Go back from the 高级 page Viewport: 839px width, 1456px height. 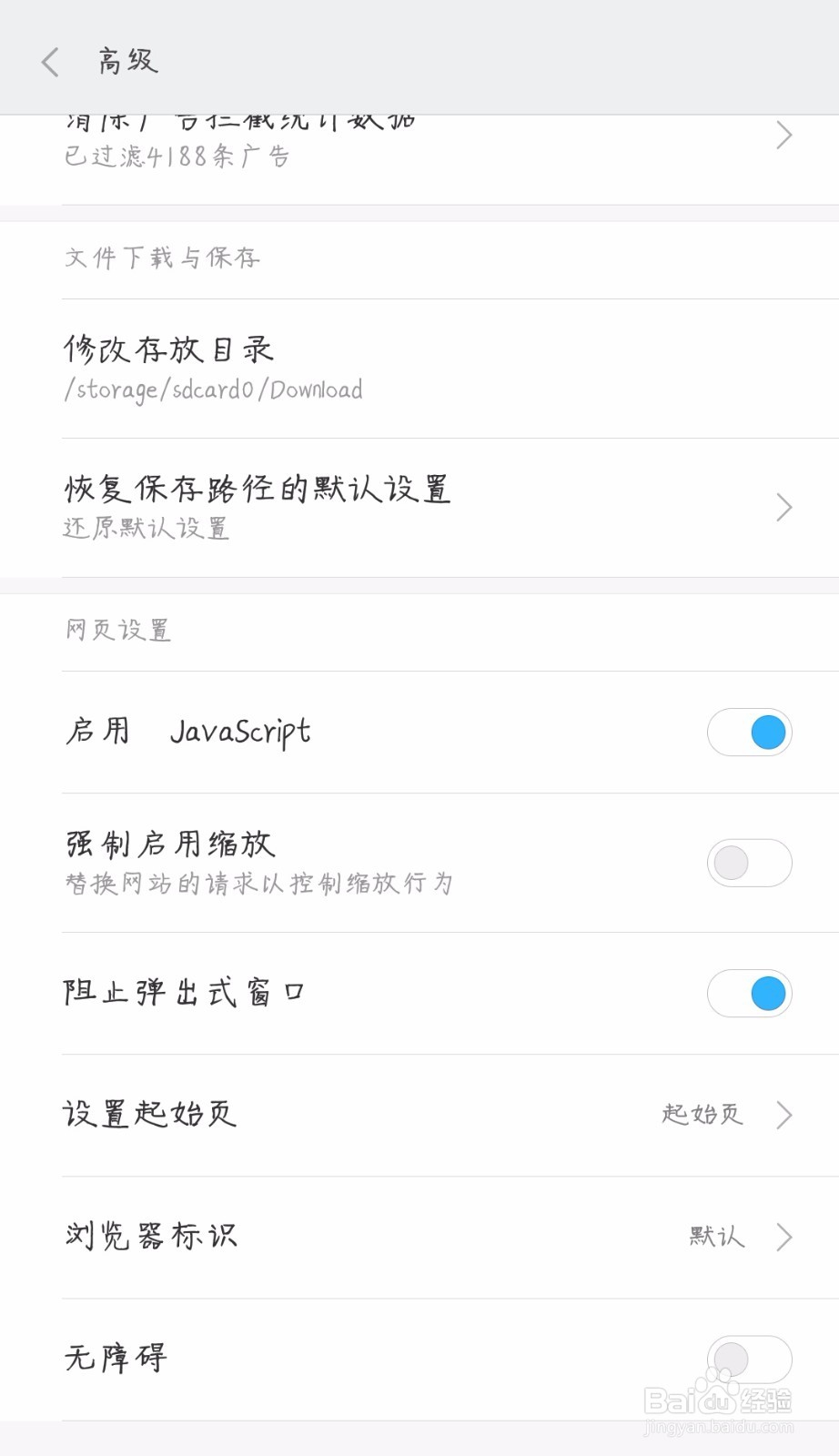pos(50,62)
